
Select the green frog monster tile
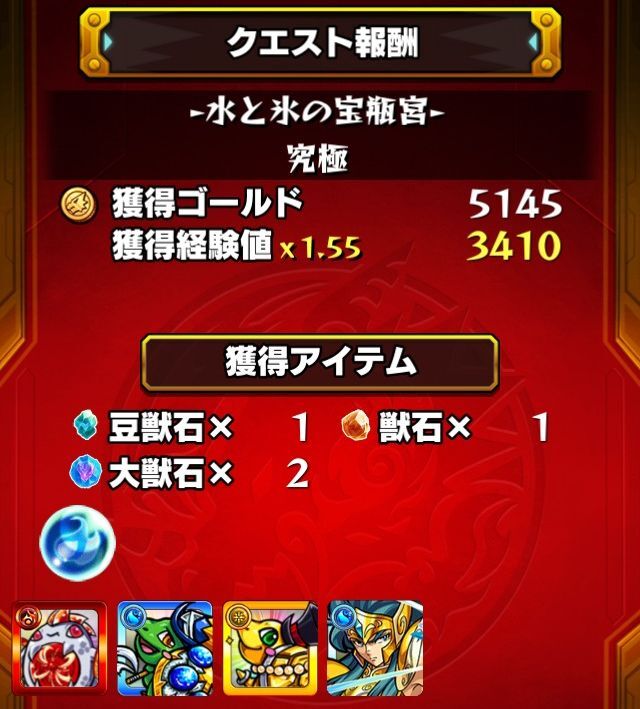(165, 648)
